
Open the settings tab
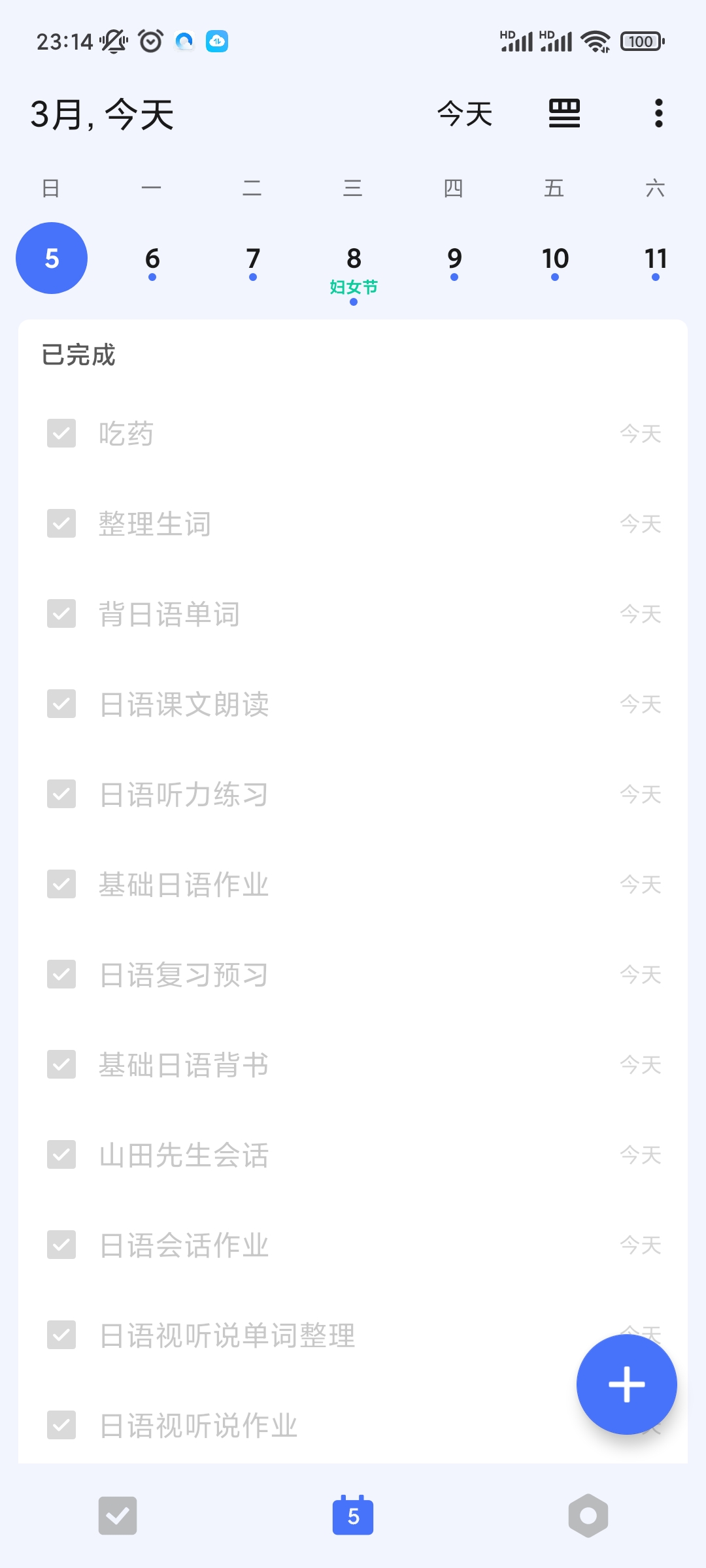click(x=588, y=1516)
